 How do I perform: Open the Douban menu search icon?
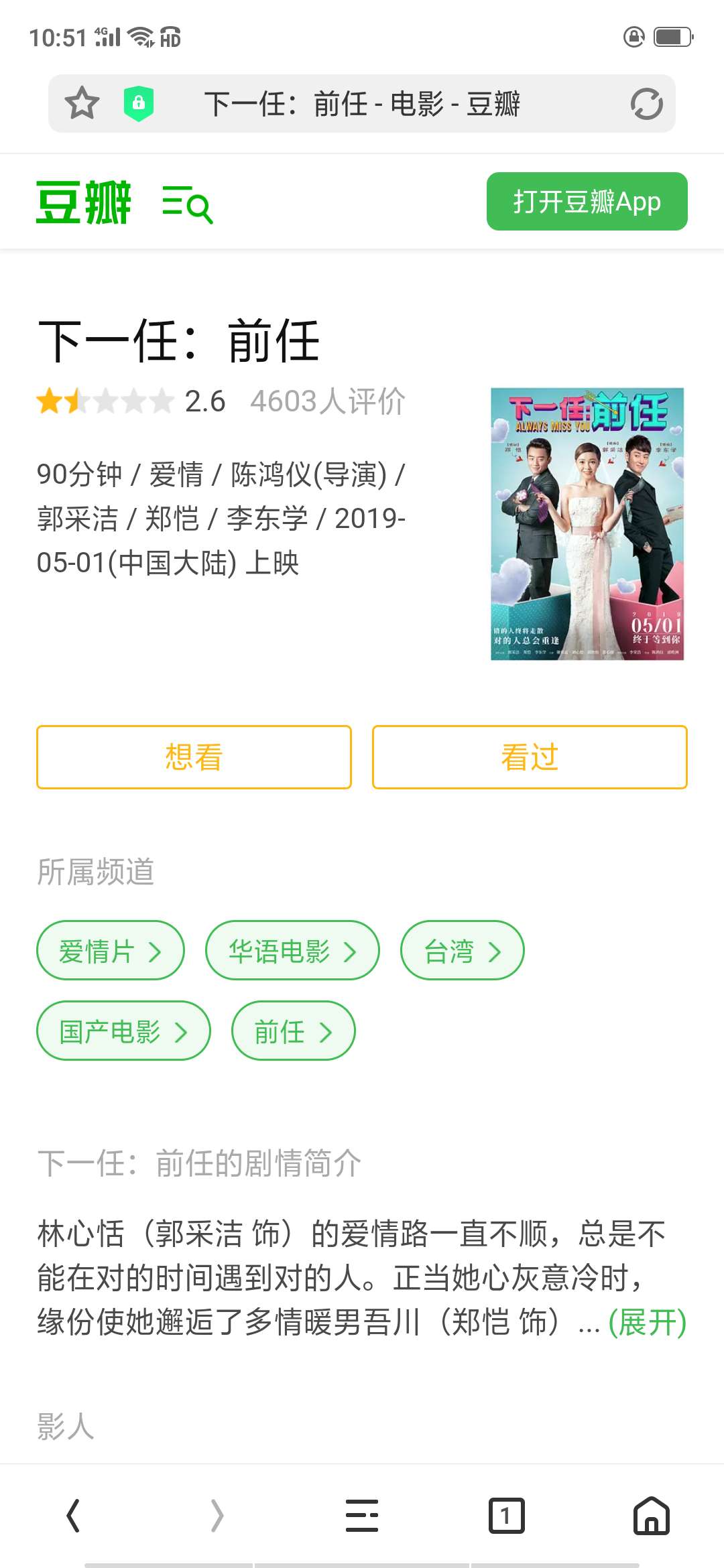187,204
